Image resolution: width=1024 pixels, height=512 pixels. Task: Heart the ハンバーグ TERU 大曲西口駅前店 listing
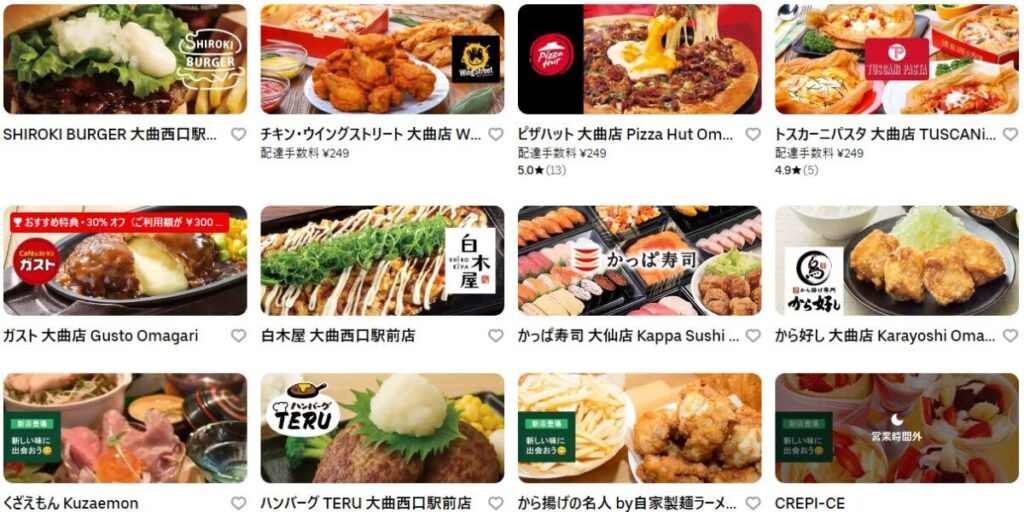pyautogui.click(x=496, y=503)
